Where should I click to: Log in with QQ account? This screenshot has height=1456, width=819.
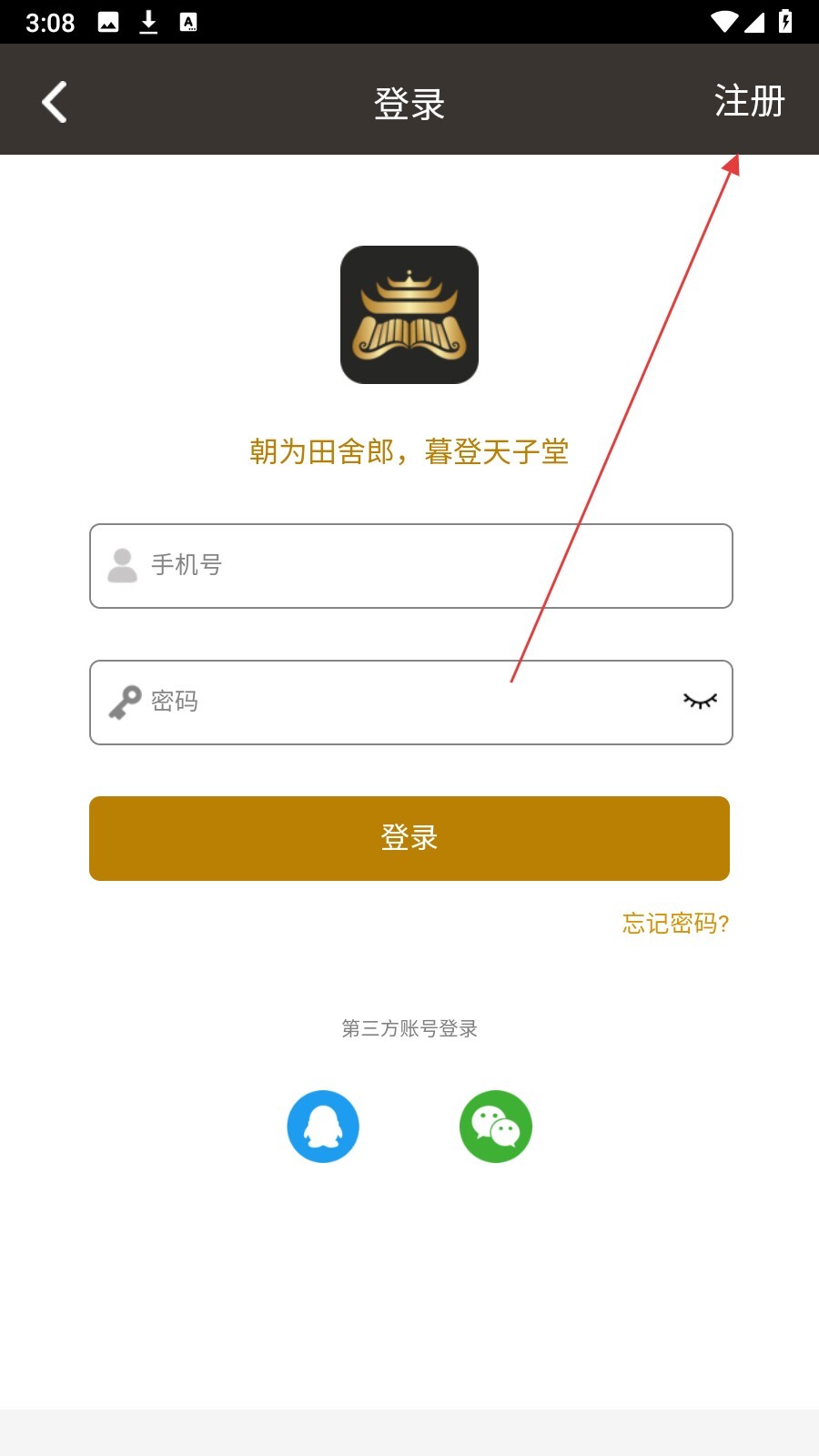click(323, 1127)
